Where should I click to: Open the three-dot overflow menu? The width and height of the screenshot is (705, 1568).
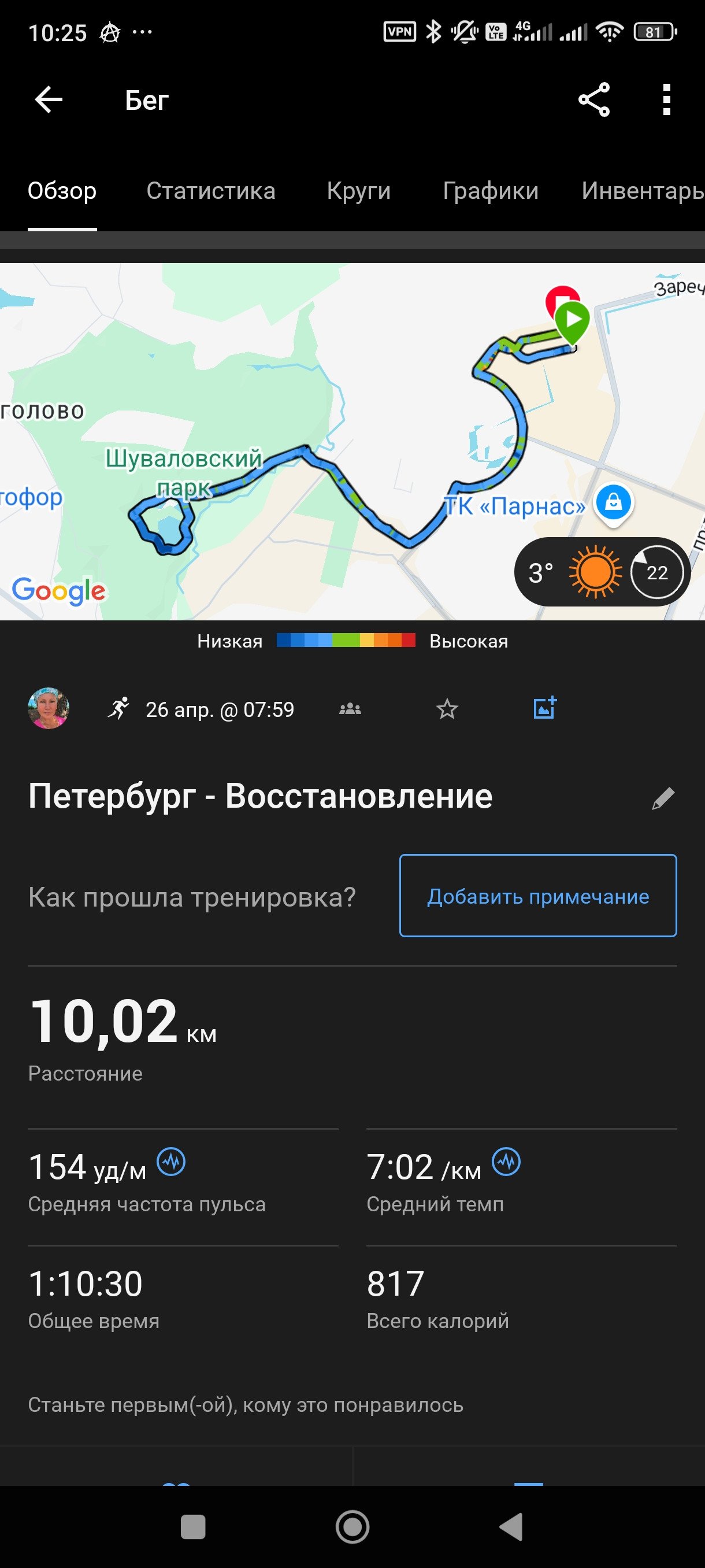(x=667, y=100)
